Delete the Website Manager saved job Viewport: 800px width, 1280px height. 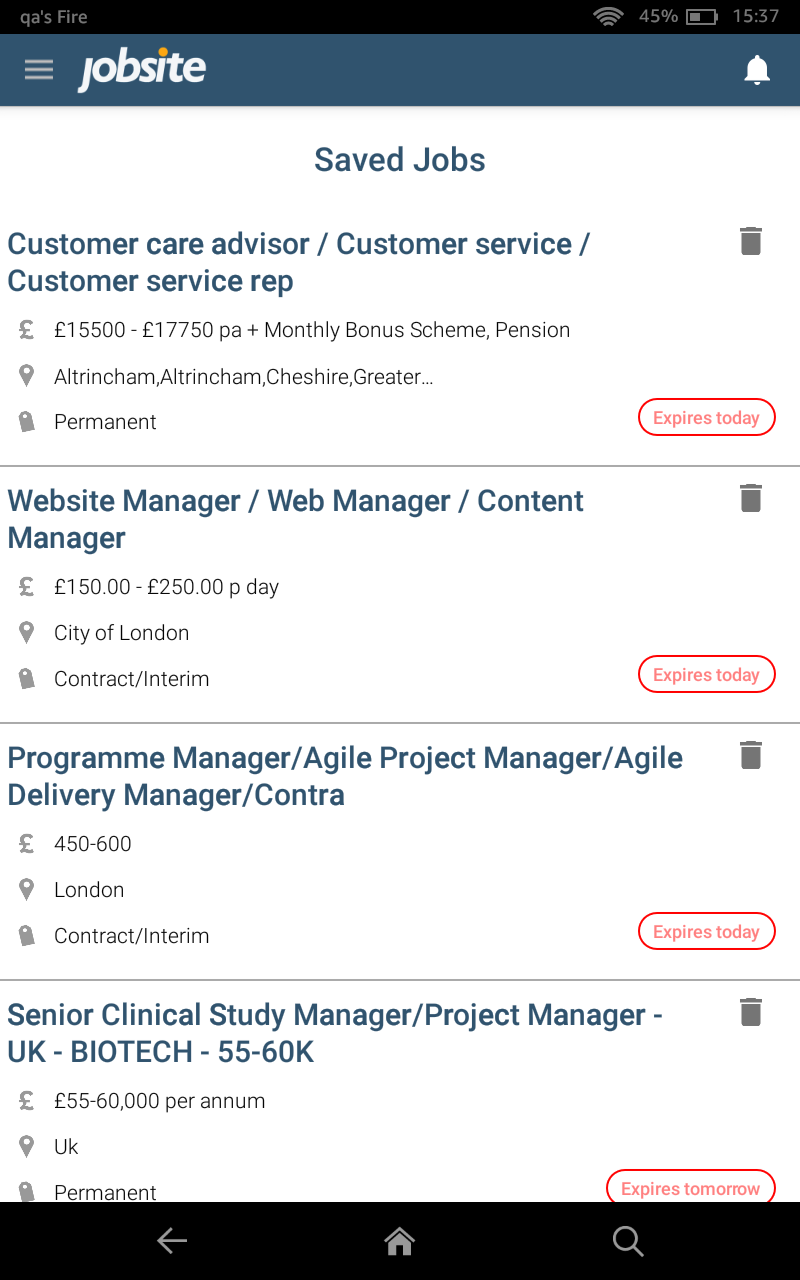coord(751,498)
